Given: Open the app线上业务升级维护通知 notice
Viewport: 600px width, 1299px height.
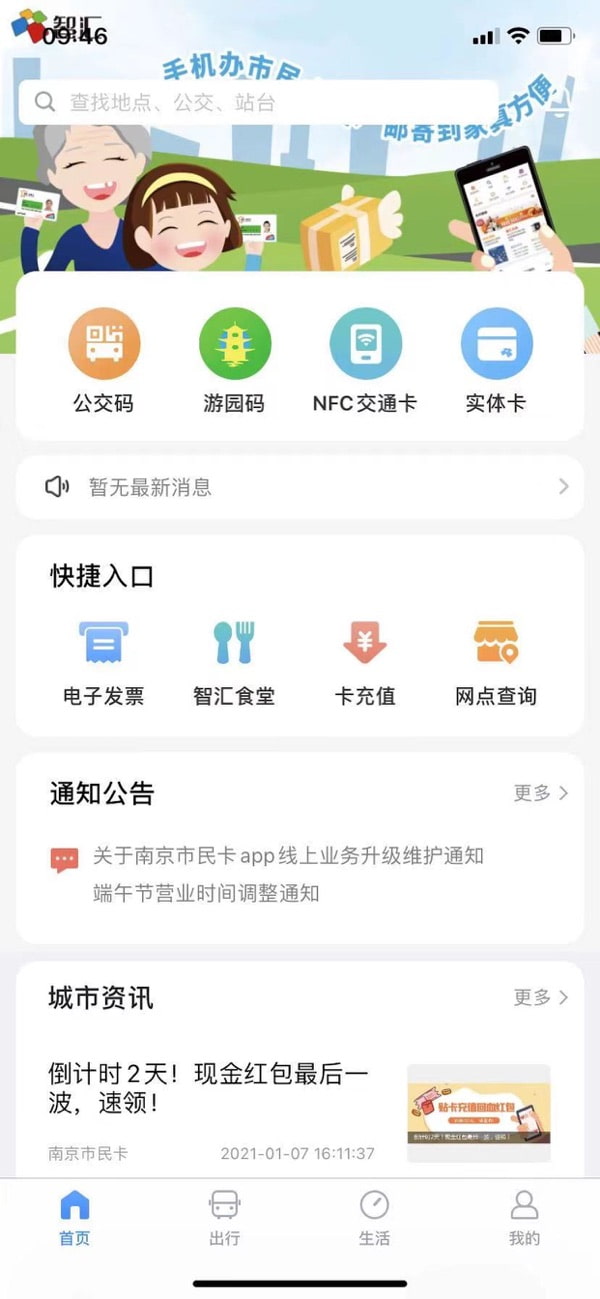Looking at the screenshot, I should [x=288, y=856].
